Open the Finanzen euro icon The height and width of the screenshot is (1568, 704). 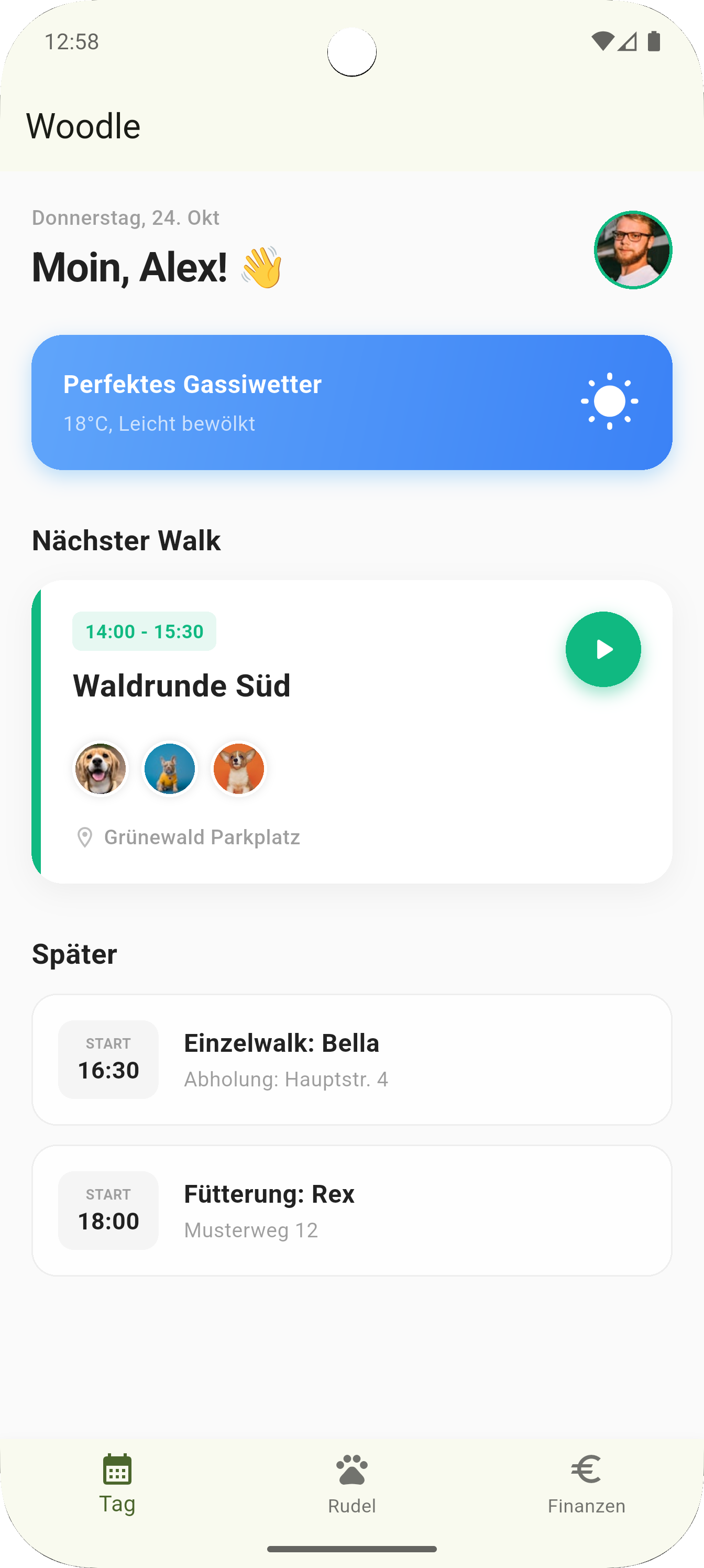coord(586,1468)
